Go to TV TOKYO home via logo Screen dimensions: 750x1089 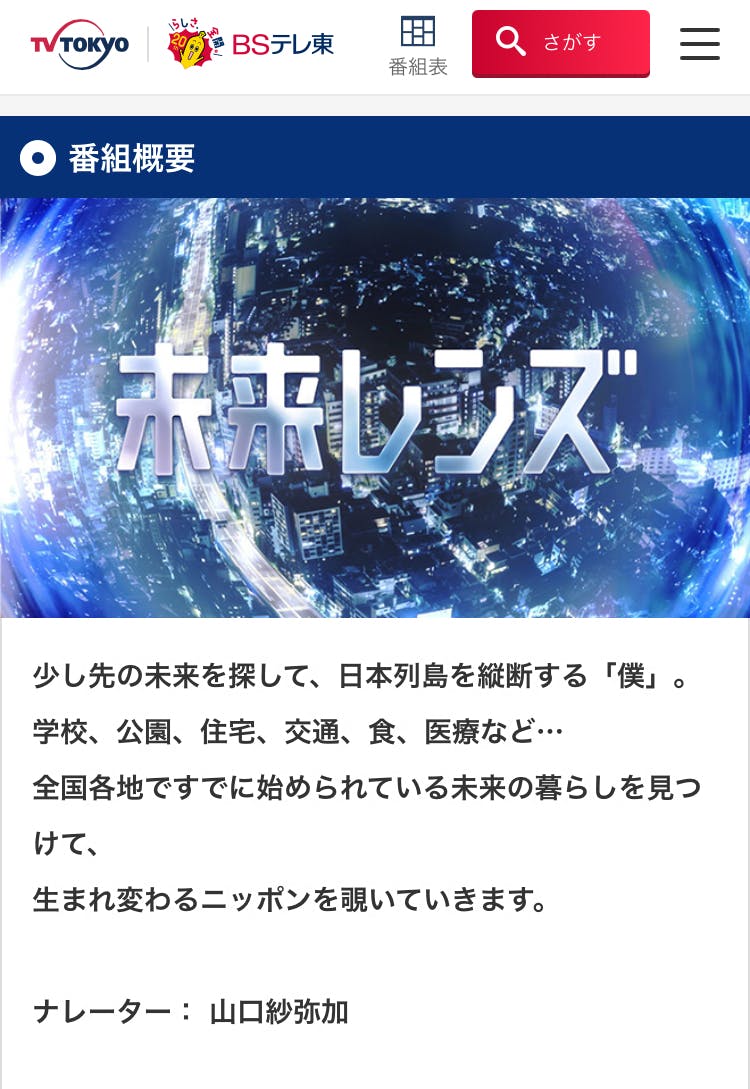pyautogui.click(x=79, y=44)
